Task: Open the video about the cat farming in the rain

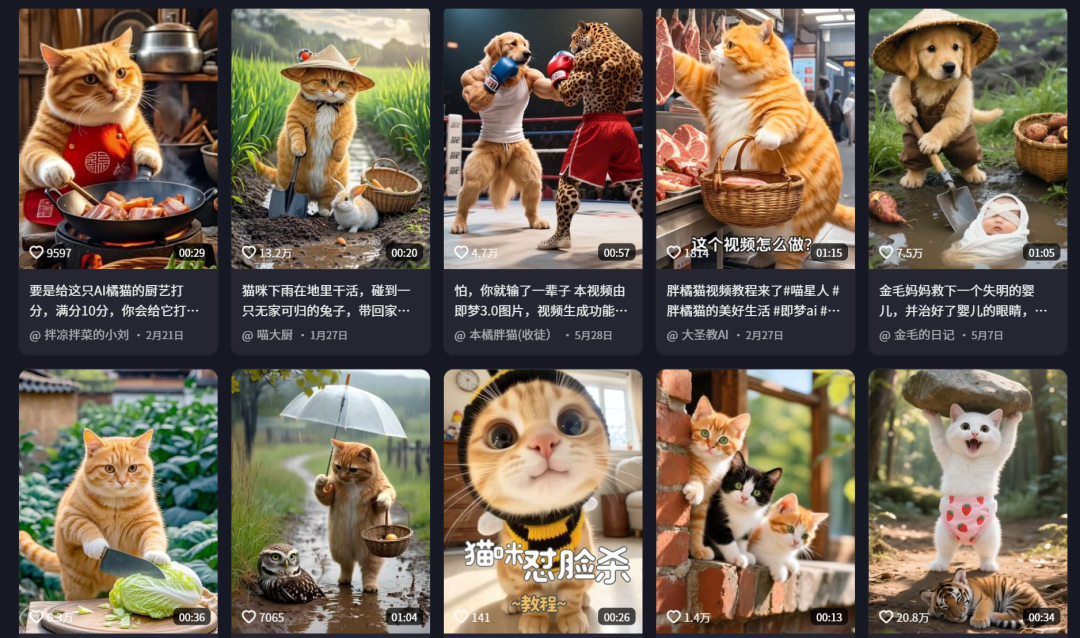Action: 330,130
